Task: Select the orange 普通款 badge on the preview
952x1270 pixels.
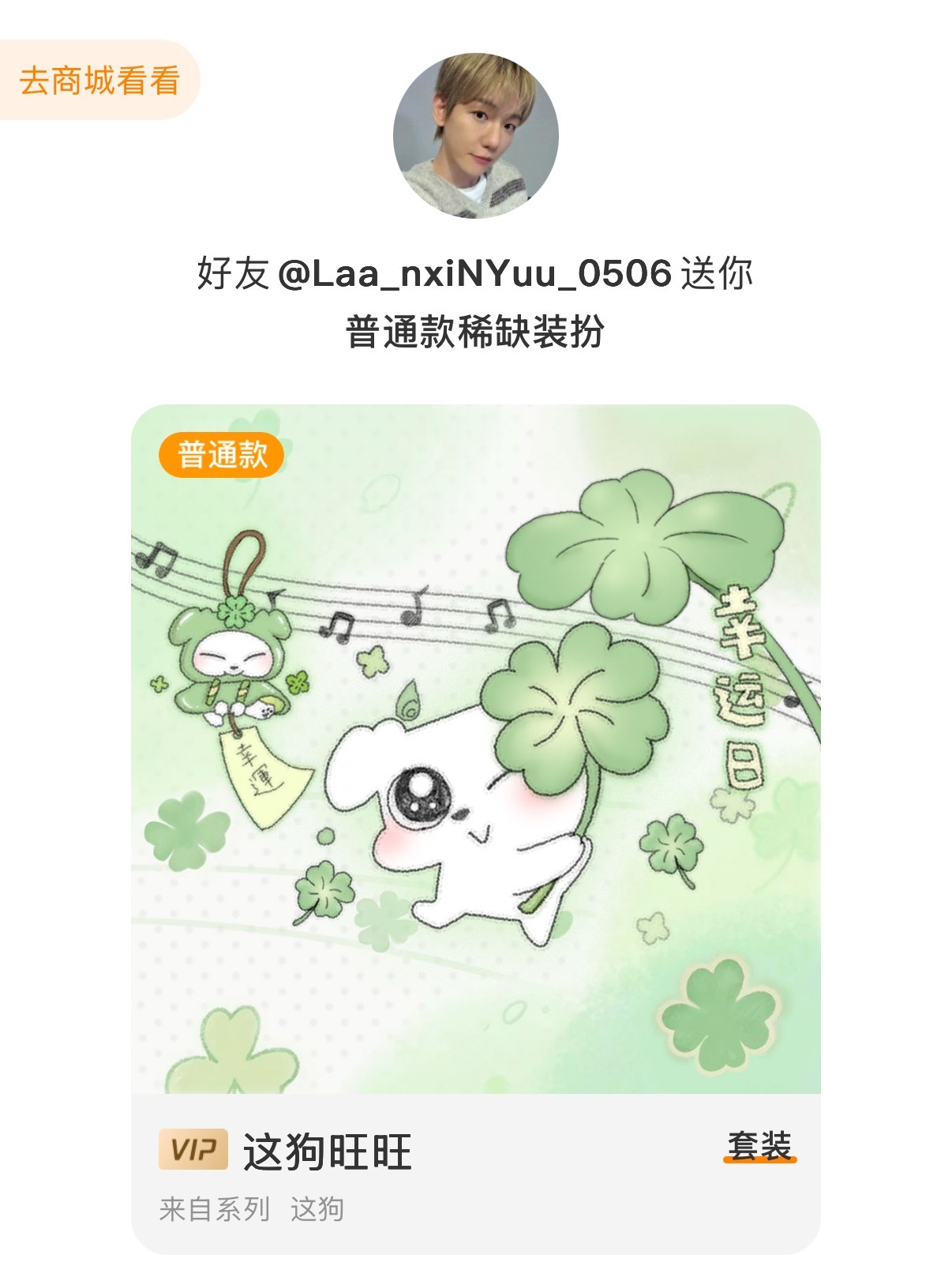Action: click(x=220, y=453)
